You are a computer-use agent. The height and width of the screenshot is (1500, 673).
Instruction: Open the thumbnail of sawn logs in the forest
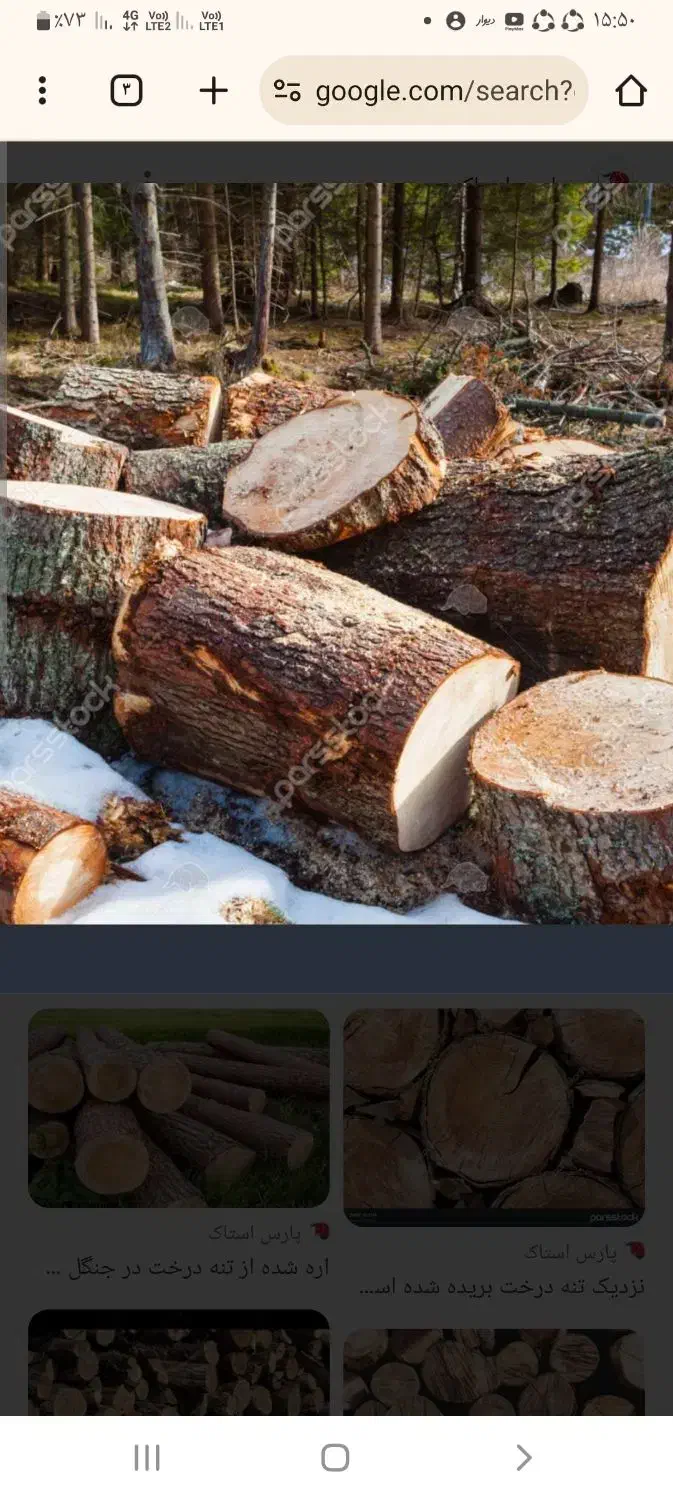[x=179, y=1108]
